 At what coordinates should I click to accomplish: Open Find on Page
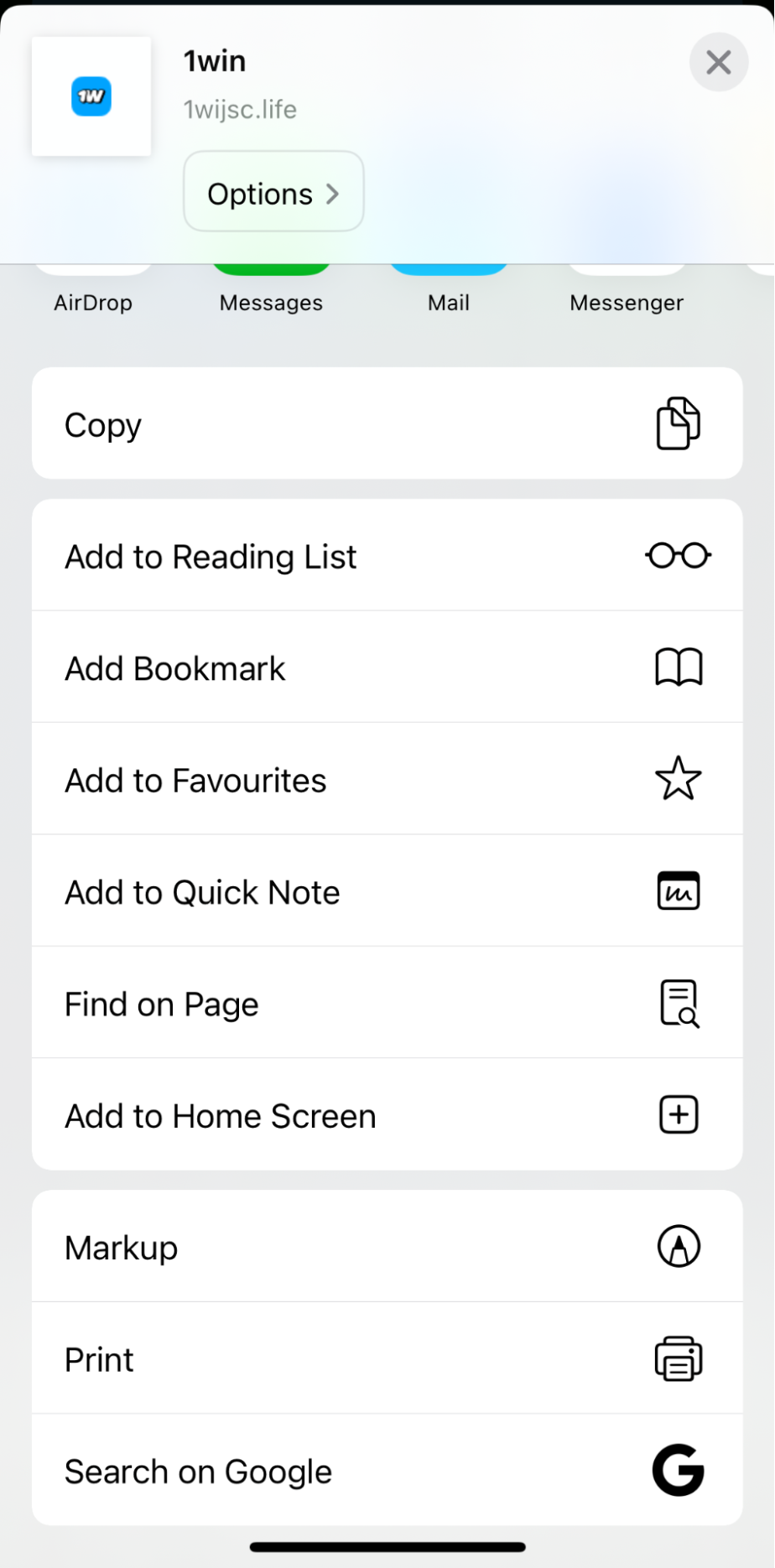point(387,1003)
